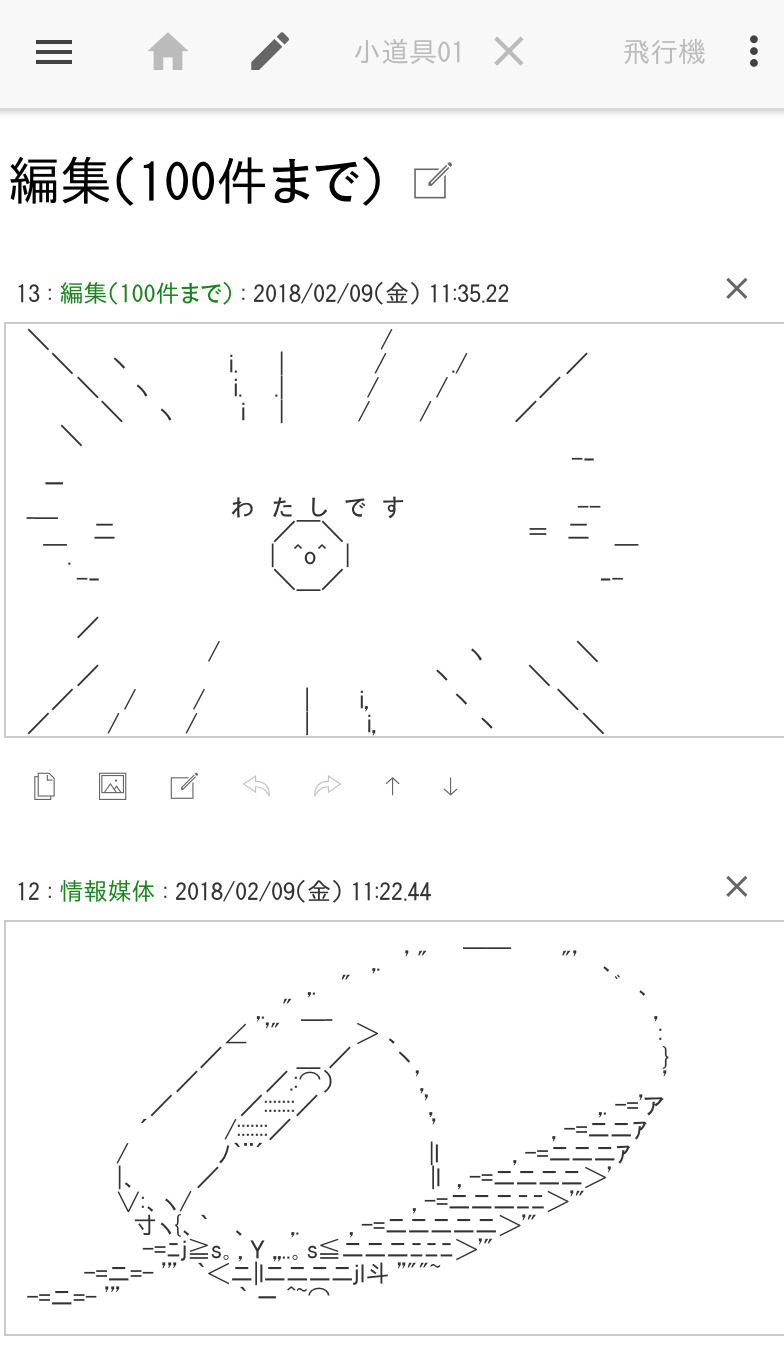This screenshot has width=784, height=1368.
Task: Switch to the 小道具01 tab
Action: (408, 52)
